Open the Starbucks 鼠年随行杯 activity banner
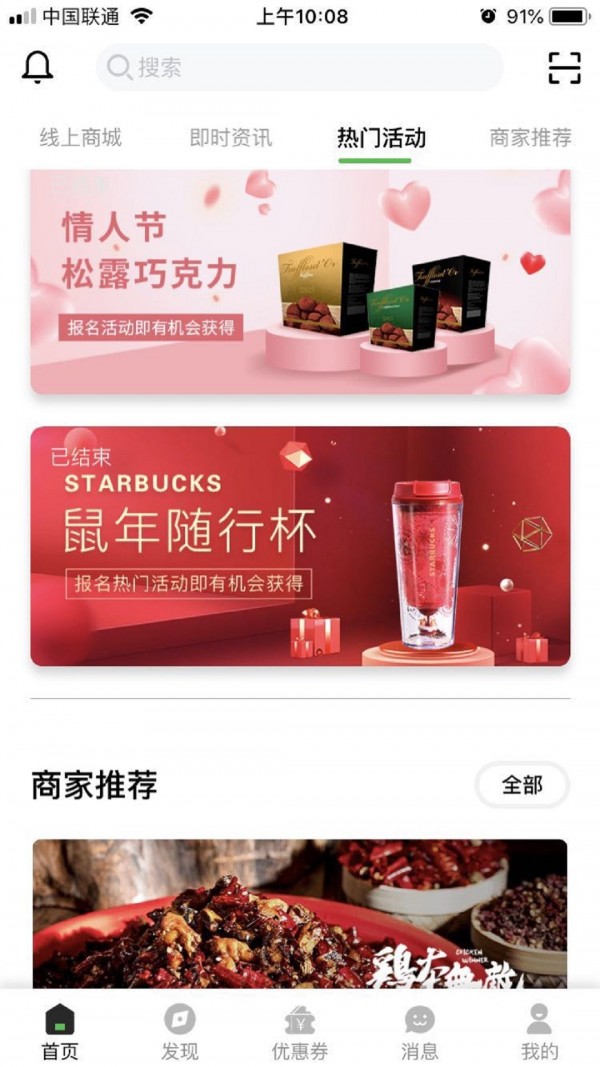 [300, 546]
